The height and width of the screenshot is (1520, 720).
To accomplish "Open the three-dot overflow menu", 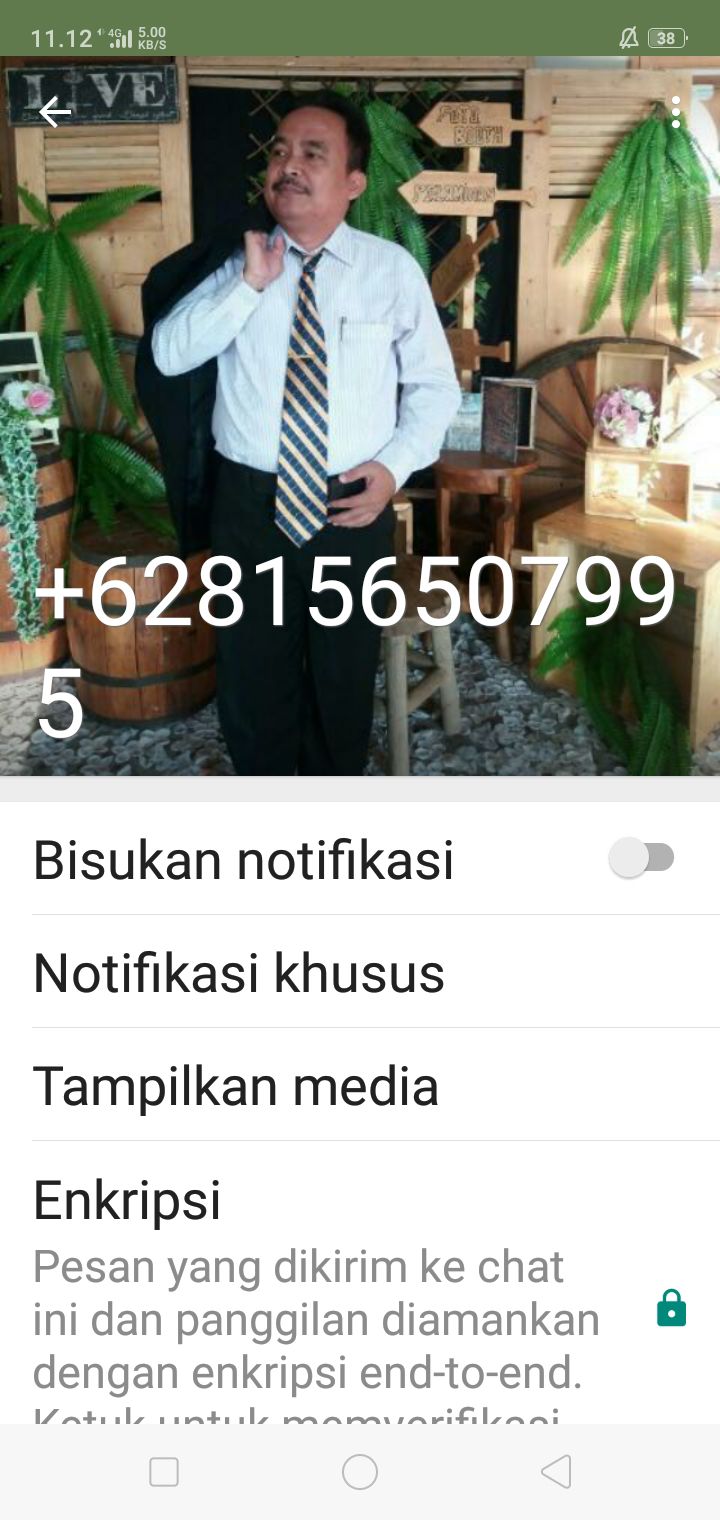I will point(676,112).
